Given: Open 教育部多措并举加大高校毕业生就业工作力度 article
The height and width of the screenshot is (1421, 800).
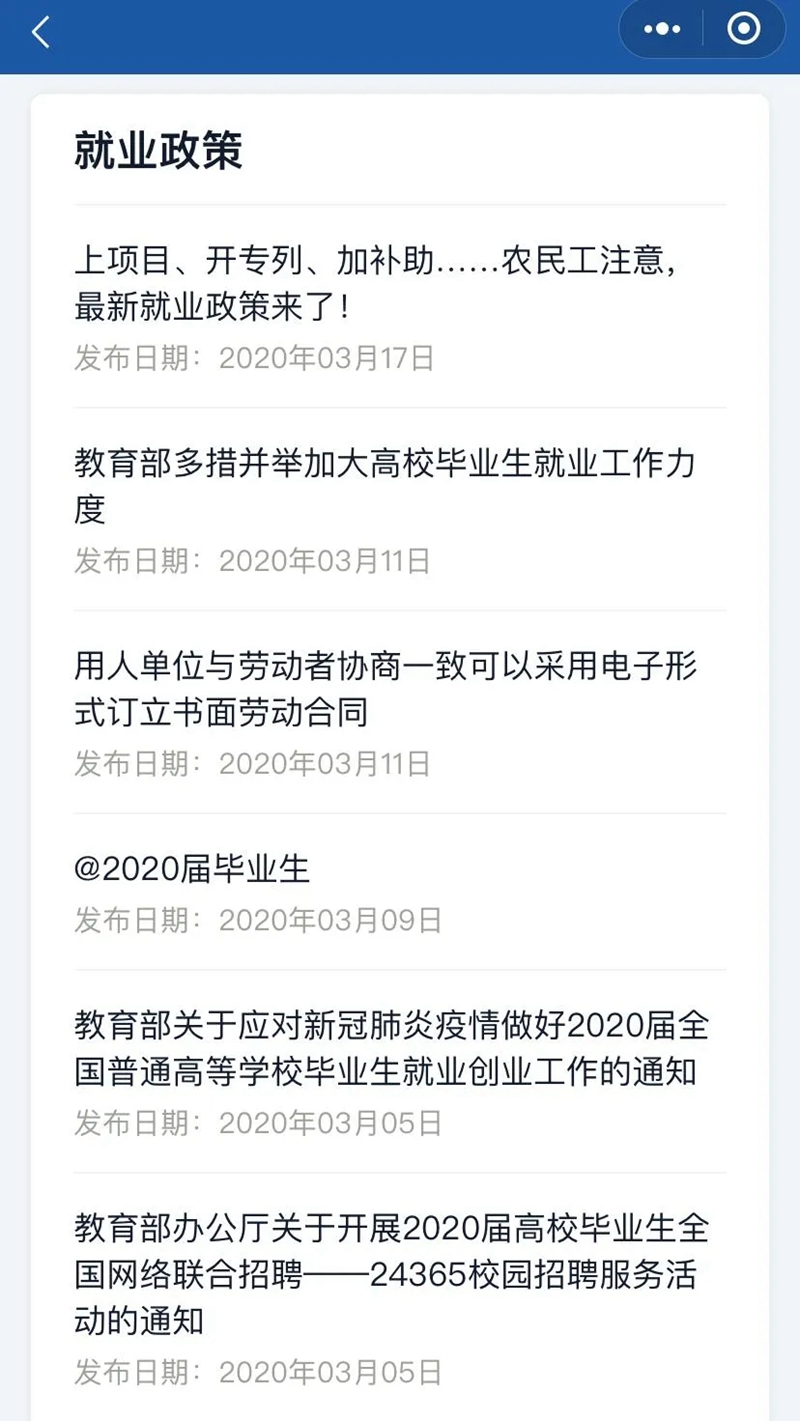Looking at the screenshot, I should 400,510.
